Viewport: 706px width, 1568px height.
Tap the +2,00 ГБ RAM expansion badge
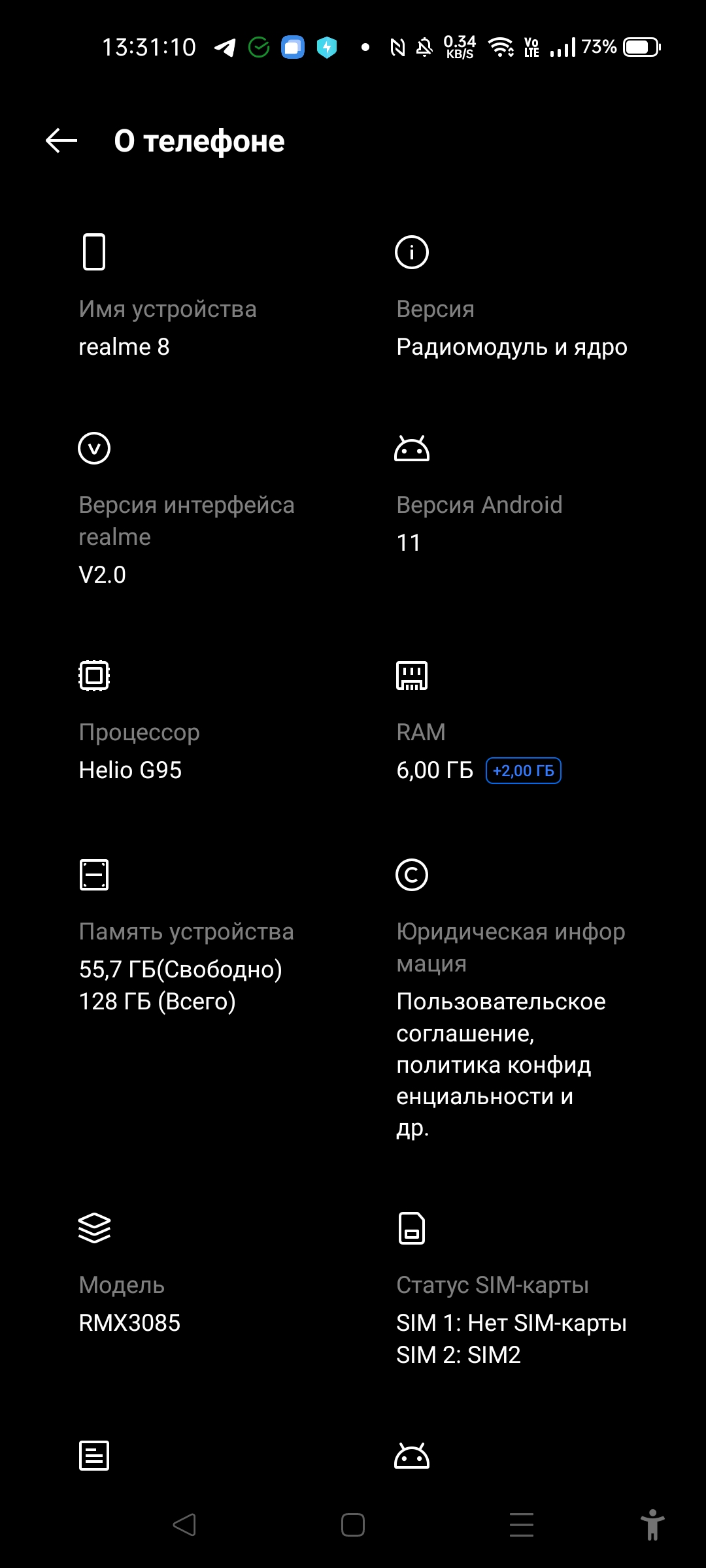coord(523,771)
